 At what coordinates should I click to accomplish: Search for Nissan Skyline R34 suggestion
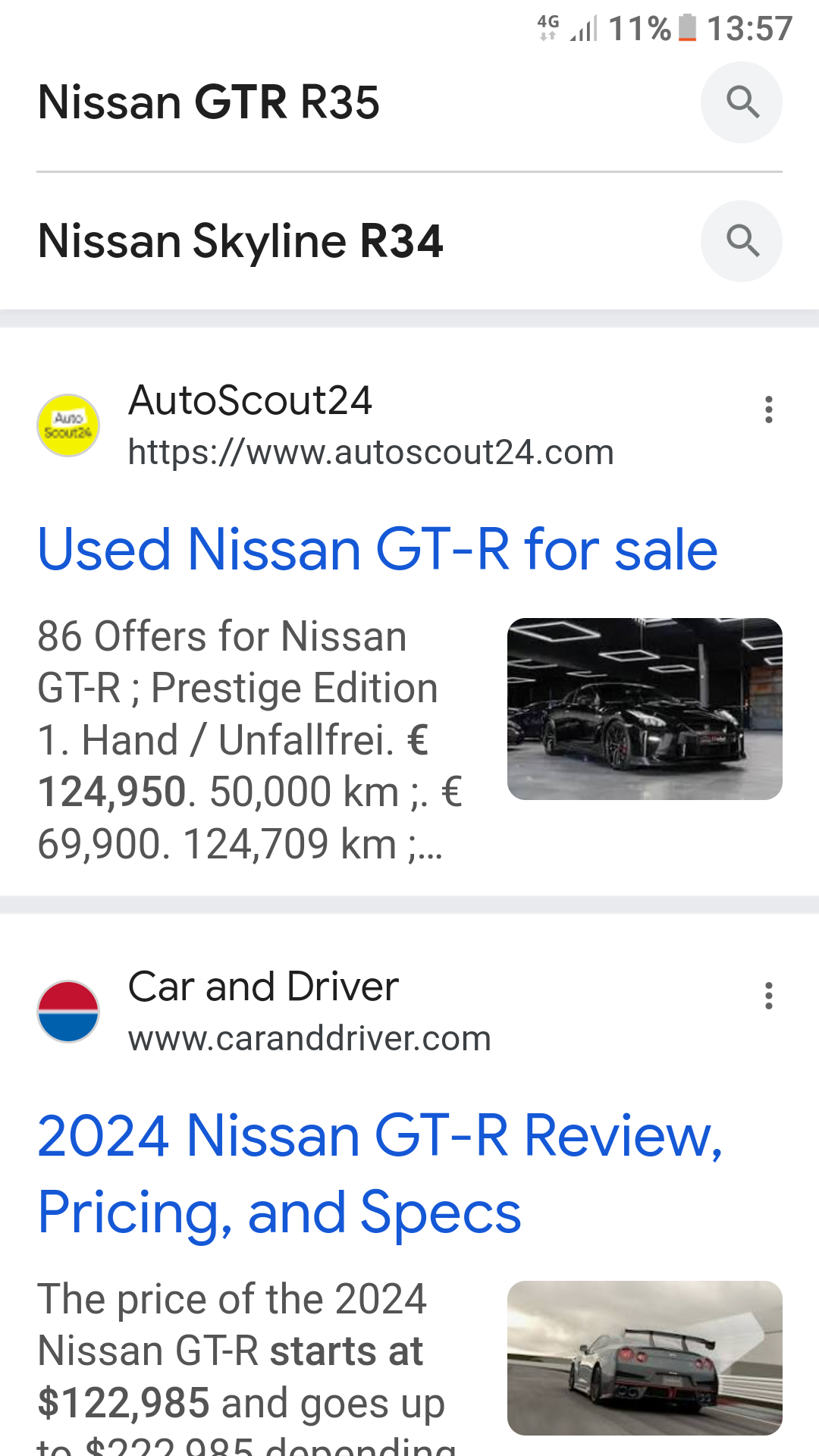click(x=240, y=241)
